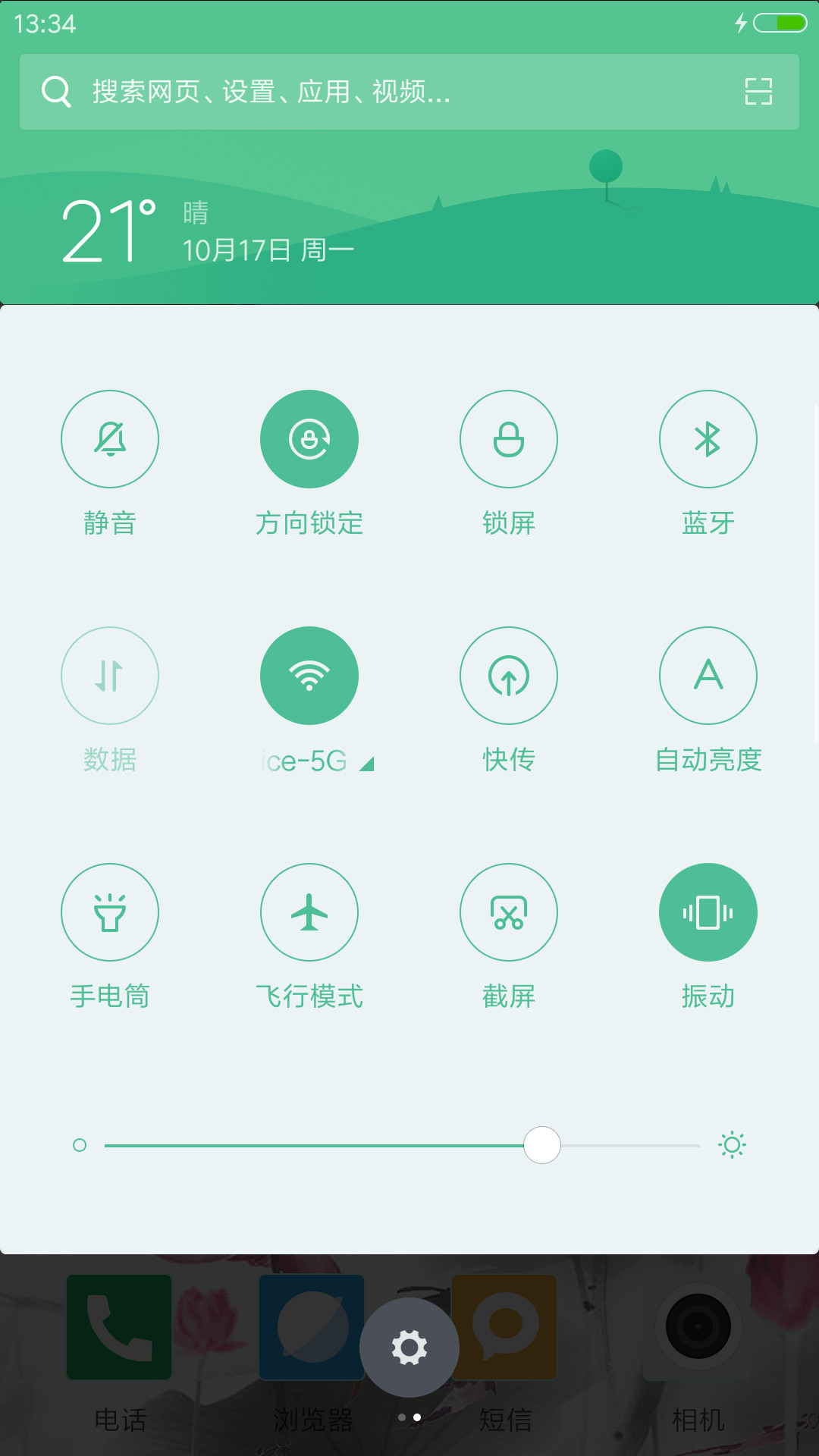Toggle the 静音 silent mode

click(x=110, y=439)
